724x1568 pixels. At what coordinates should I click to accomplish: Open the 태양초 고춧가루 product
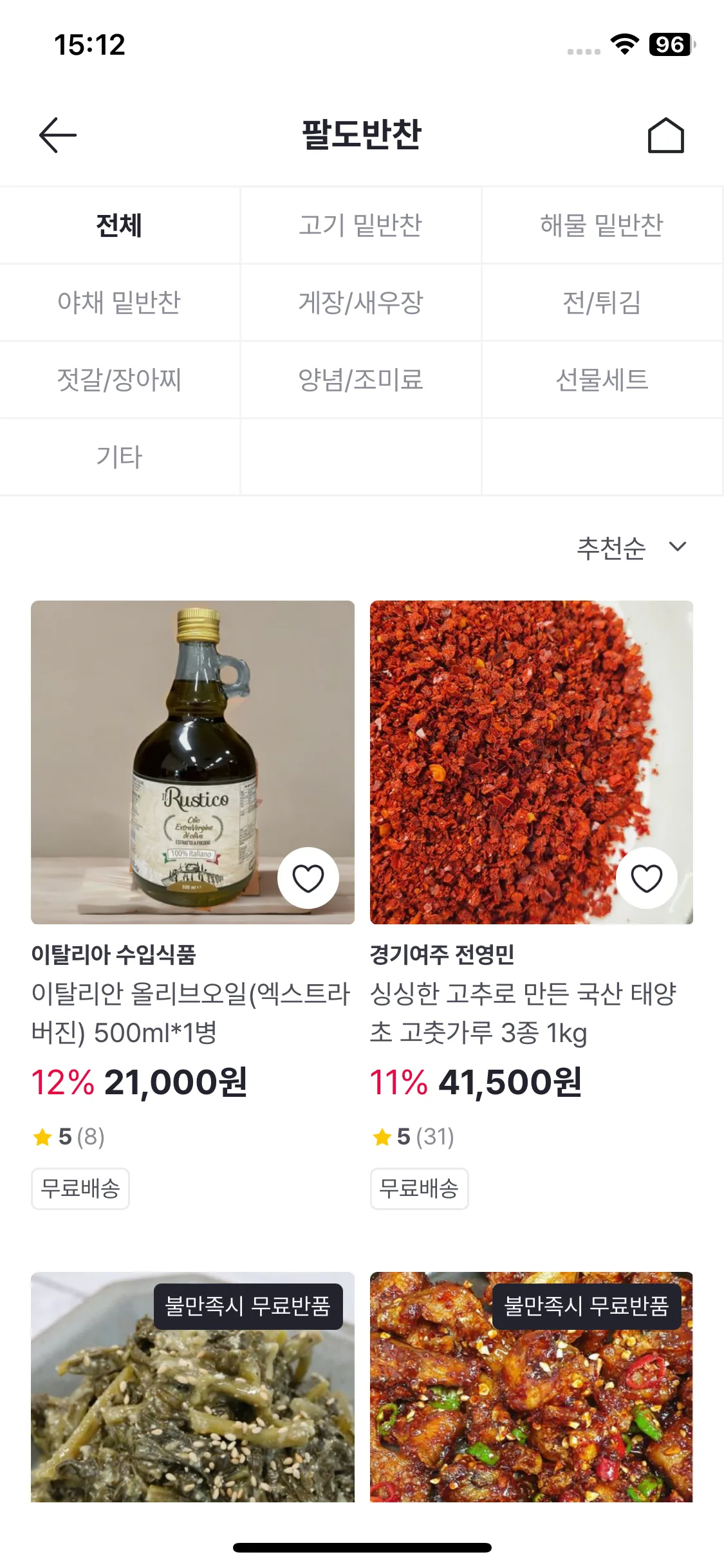point(531,740)
